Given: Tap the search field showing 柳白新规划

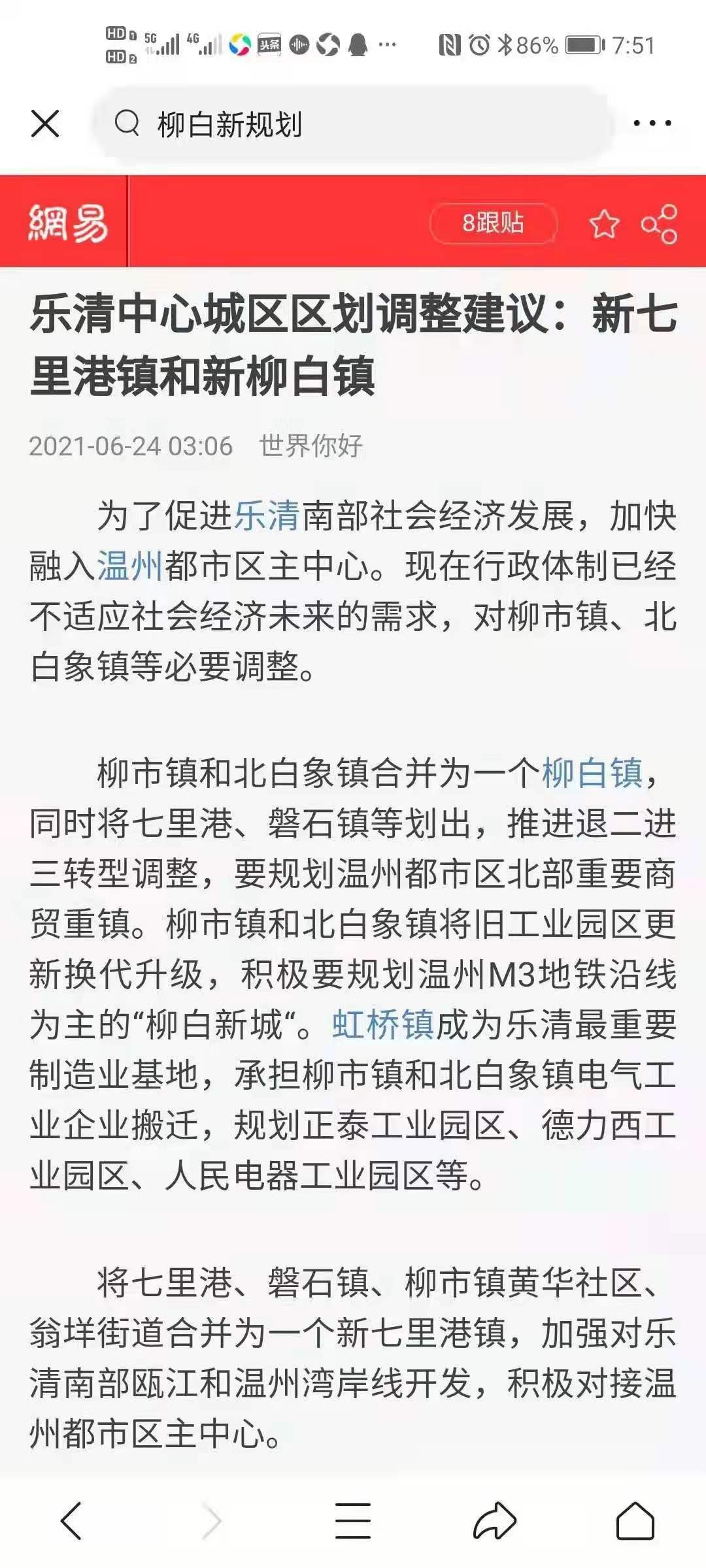Looking at the screenshot, I should tap(353, 123).
